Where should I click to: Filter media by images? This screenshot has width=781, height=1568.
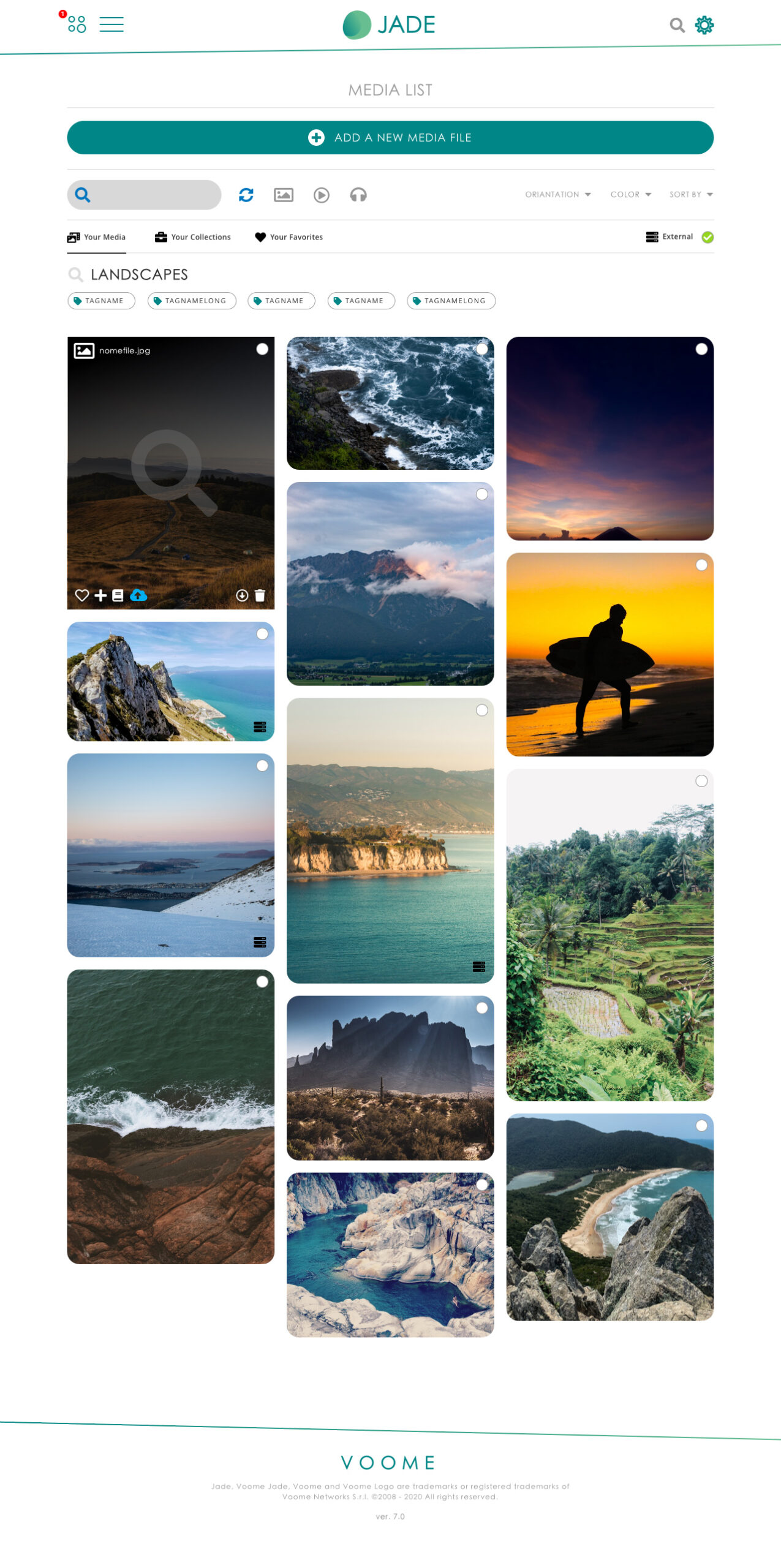[283, 195]
